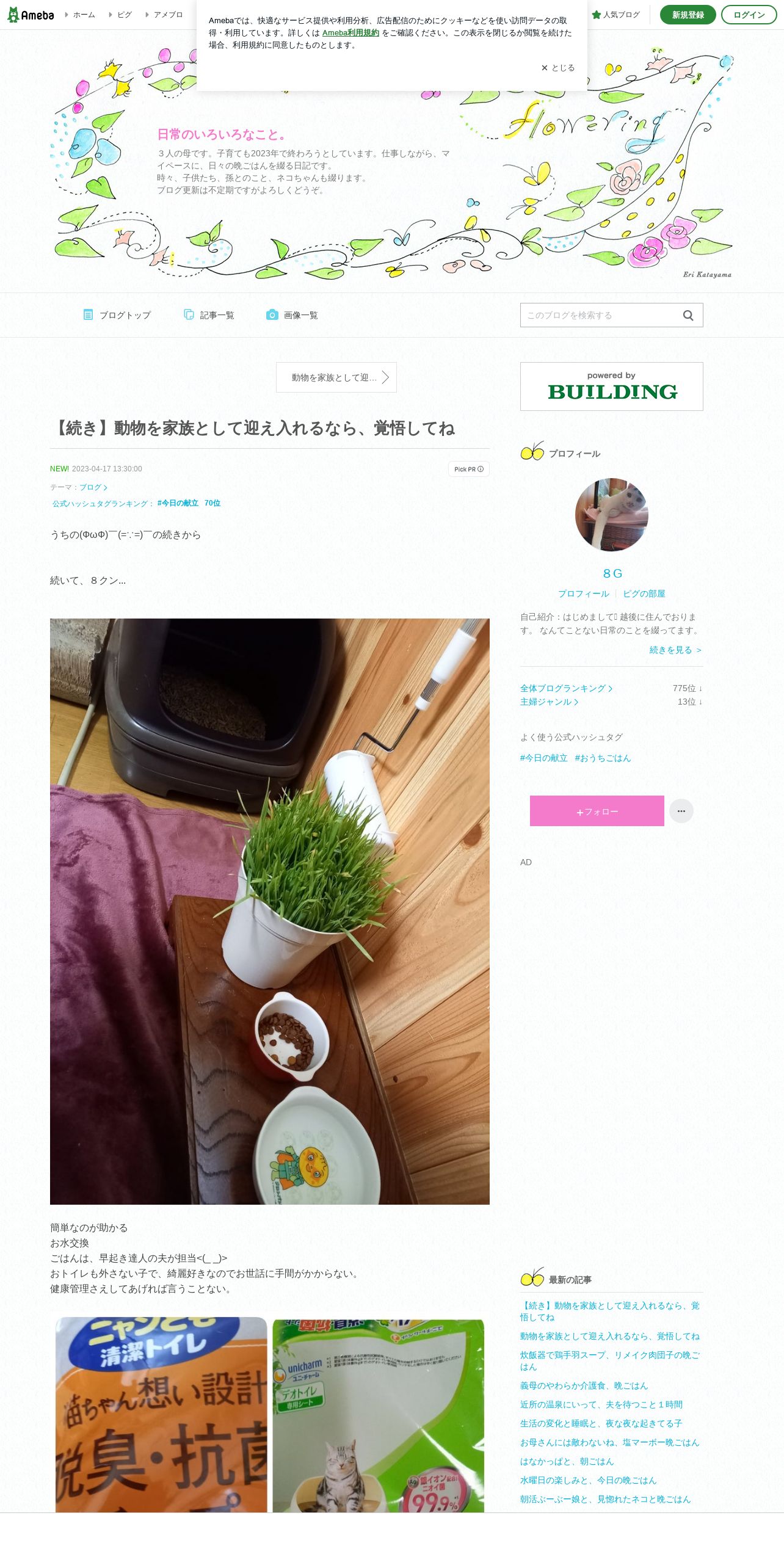This screenshot has width=784, height=1568.
Task: Open the ブログトップ tab
Action: tap(117, 315)
